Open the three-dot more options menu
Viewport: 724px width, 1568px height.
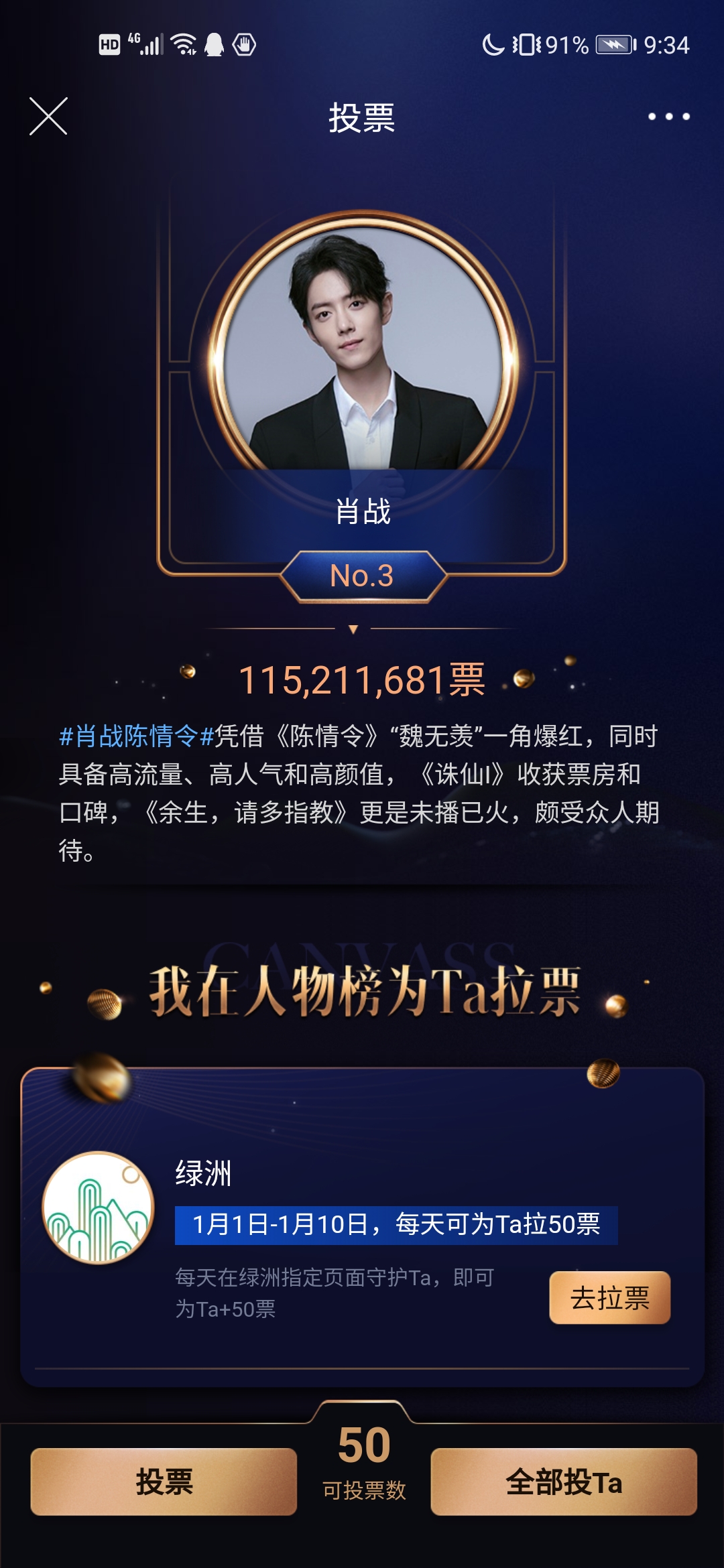coord(668,117)
